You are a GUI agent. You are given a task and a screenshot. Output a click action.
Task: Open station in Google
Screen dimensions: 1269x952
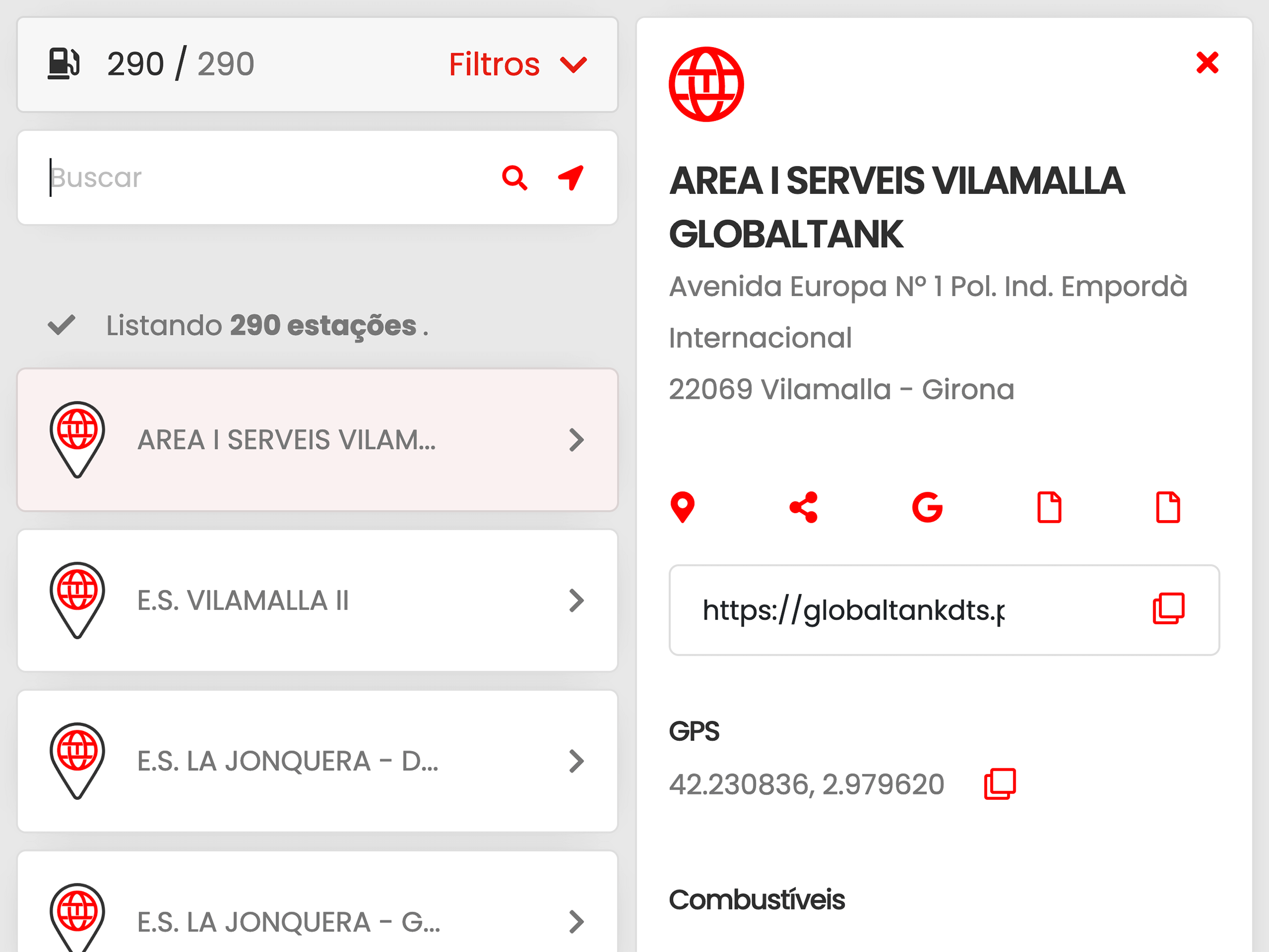(x=927, y=507)
